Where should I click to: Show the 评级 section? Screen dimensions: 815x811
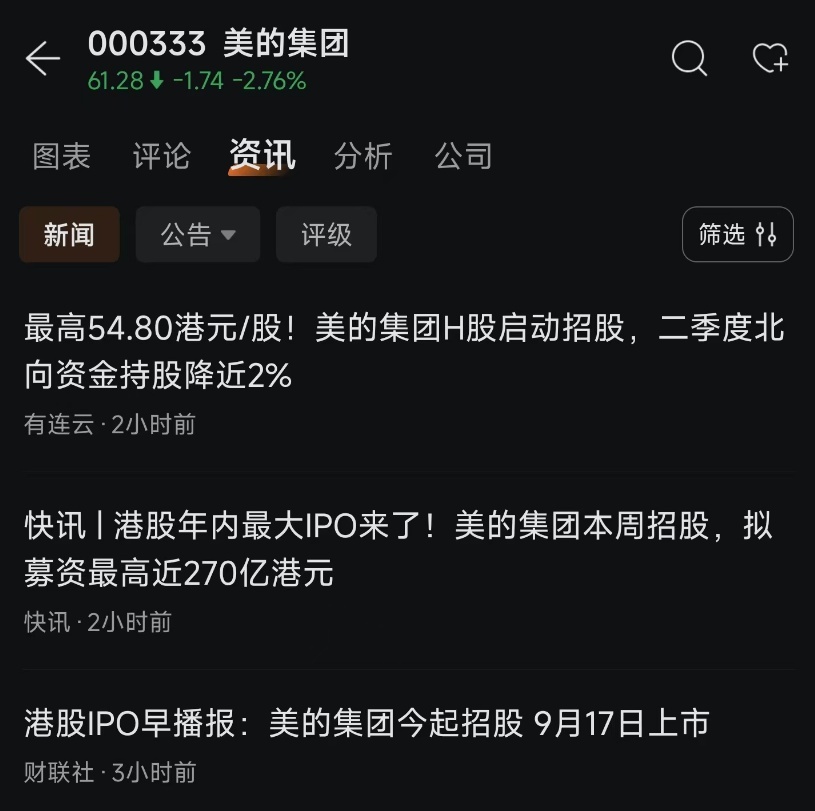(326, 235)
